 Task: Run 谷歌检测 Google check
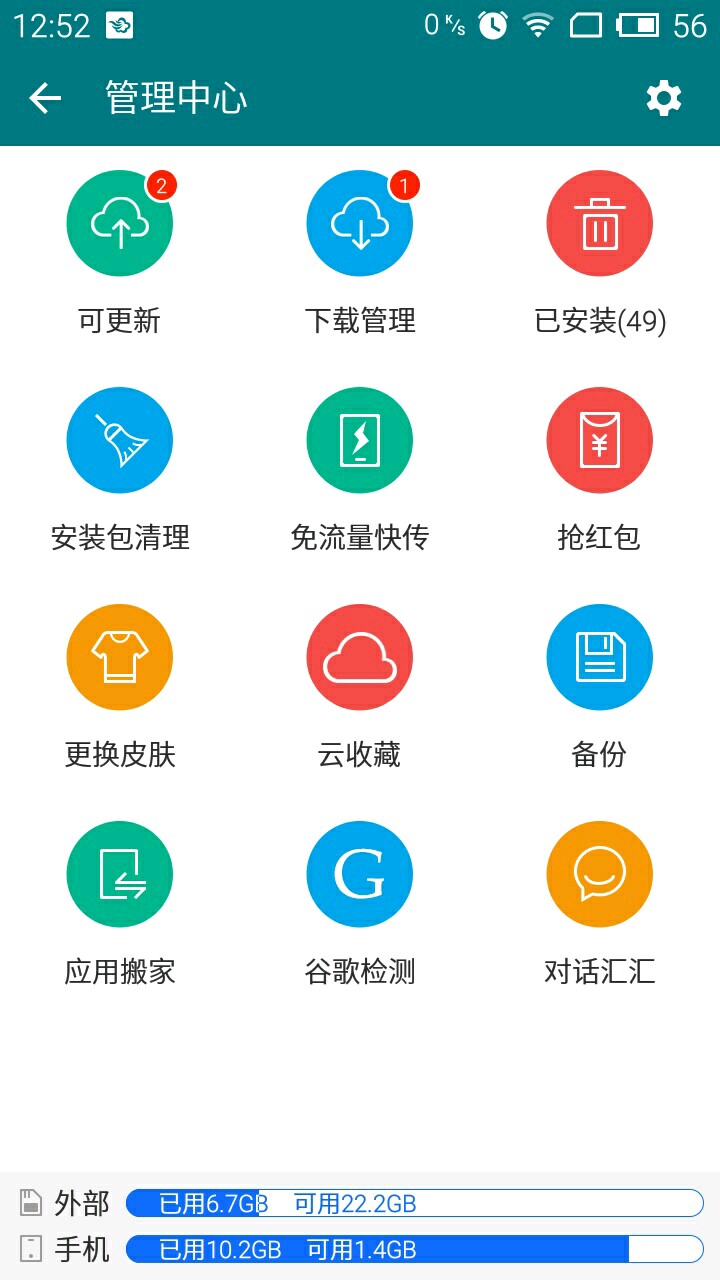360,875
